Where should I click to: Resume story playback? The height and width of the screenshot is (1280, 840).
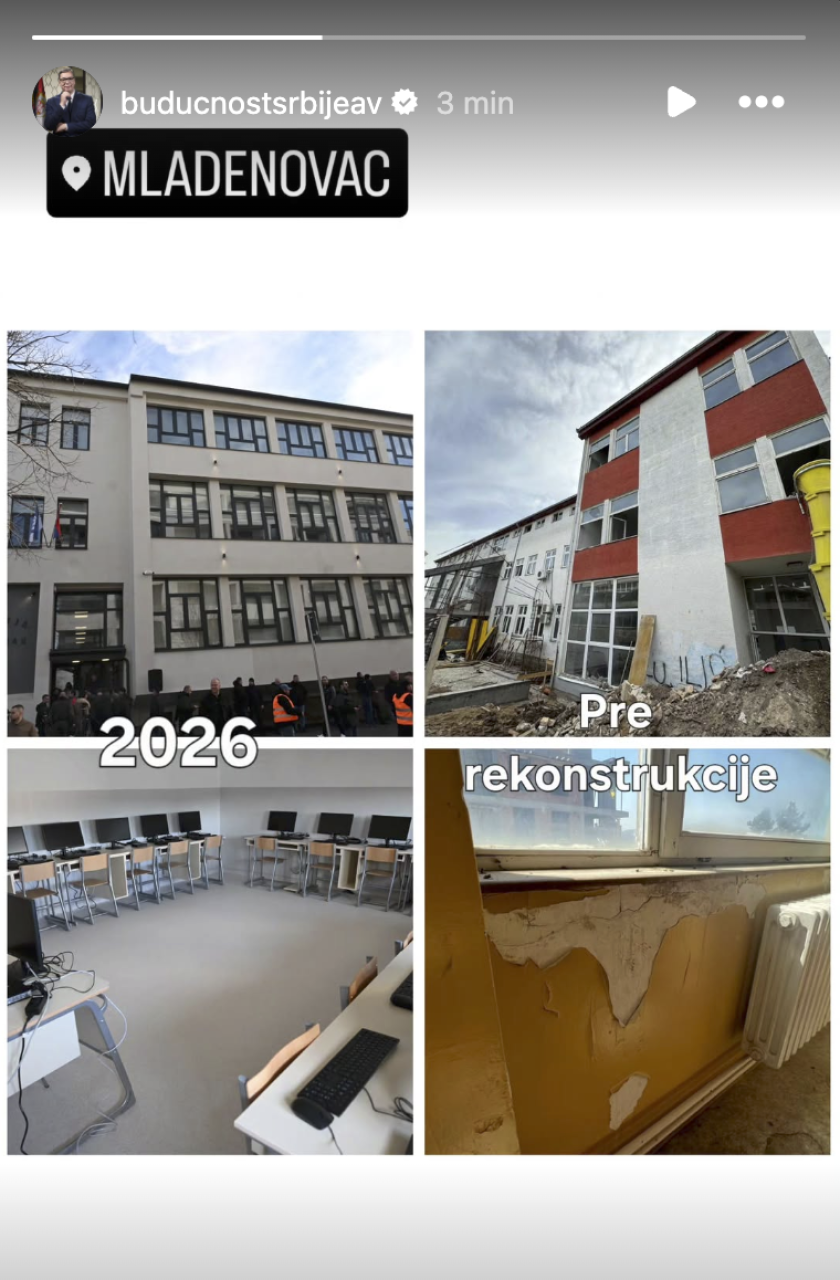tap(681, 101)
